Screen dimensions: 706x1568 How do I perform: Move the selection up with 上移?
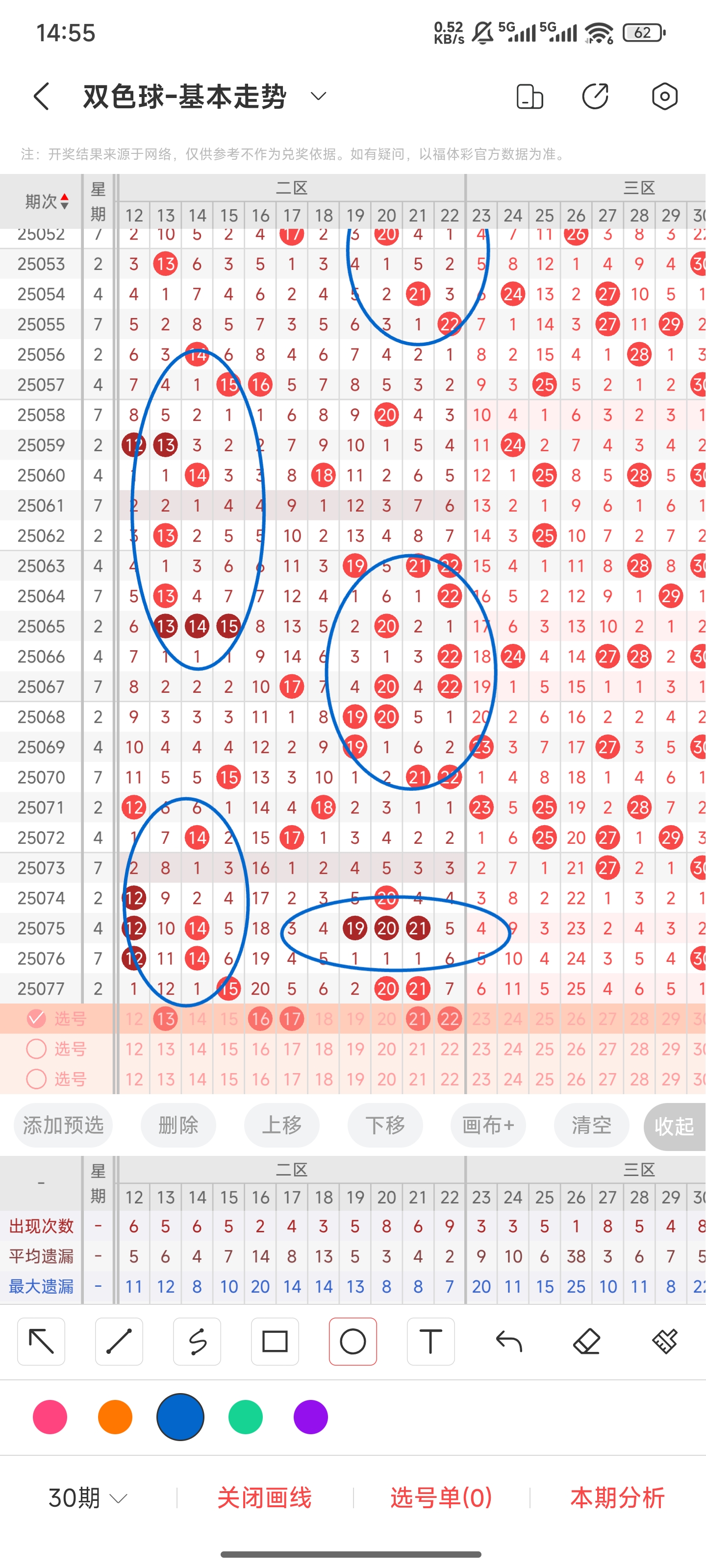pos(281,1125)
